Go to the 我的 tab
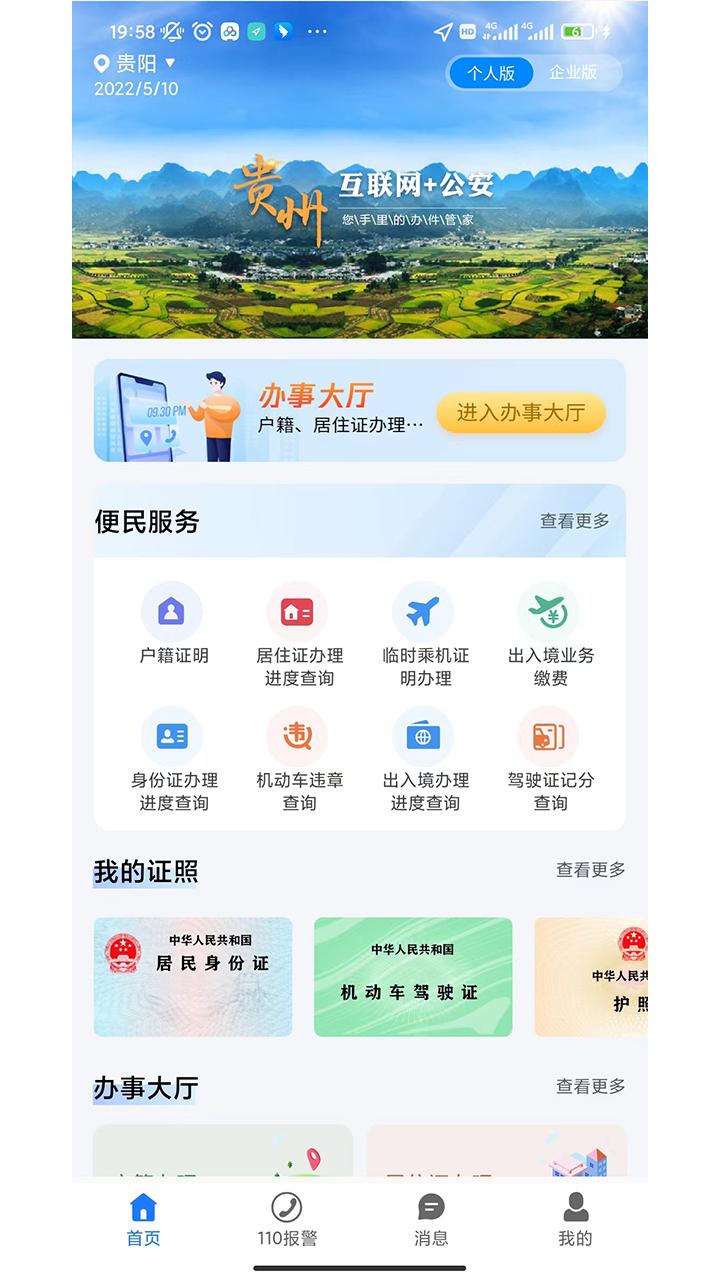 (575, 1220)
